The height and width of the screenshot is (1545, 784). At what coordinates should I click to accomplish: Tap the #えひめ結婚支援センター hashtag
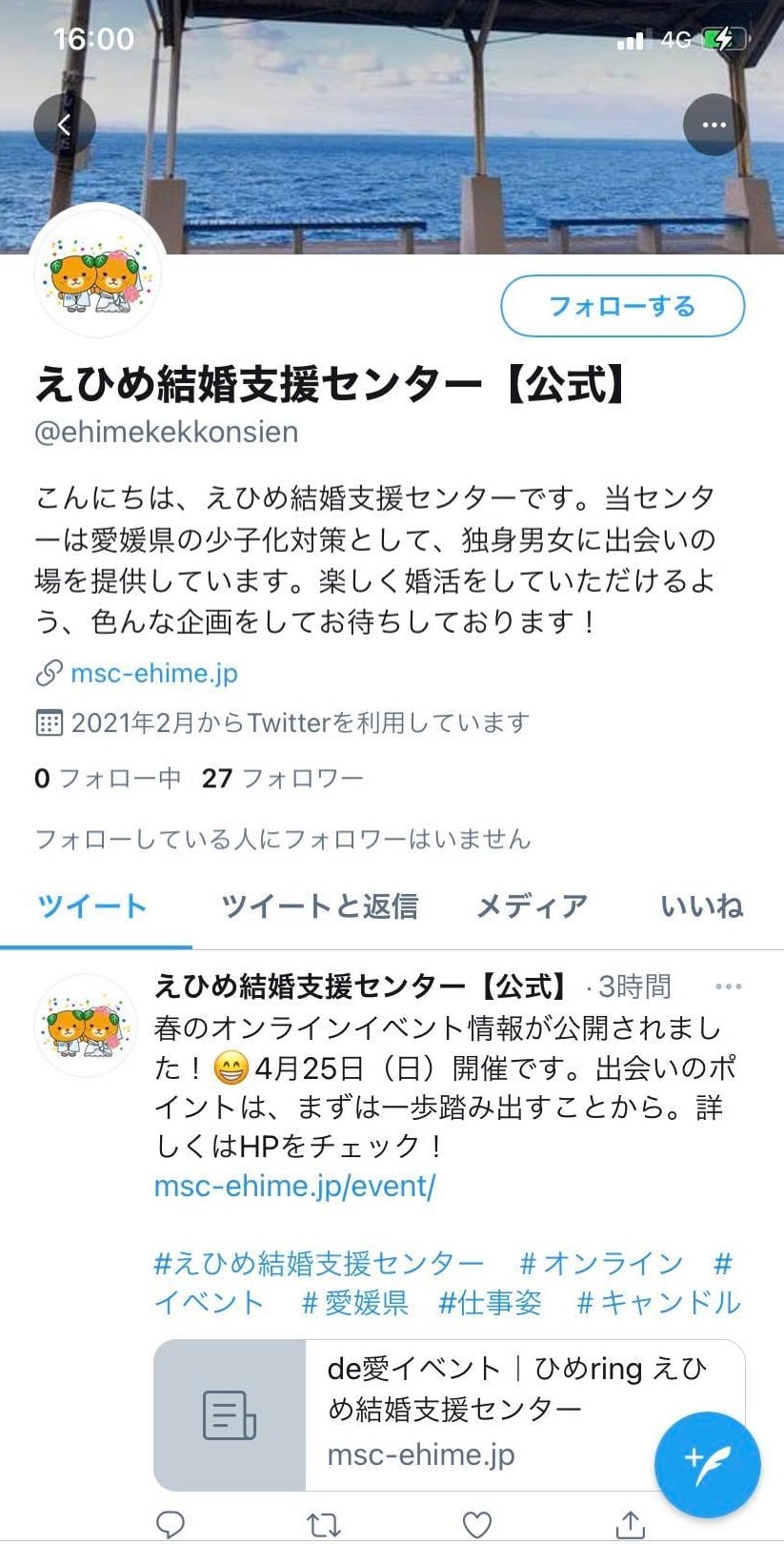pyautogui.click(x=319, y=1263)
